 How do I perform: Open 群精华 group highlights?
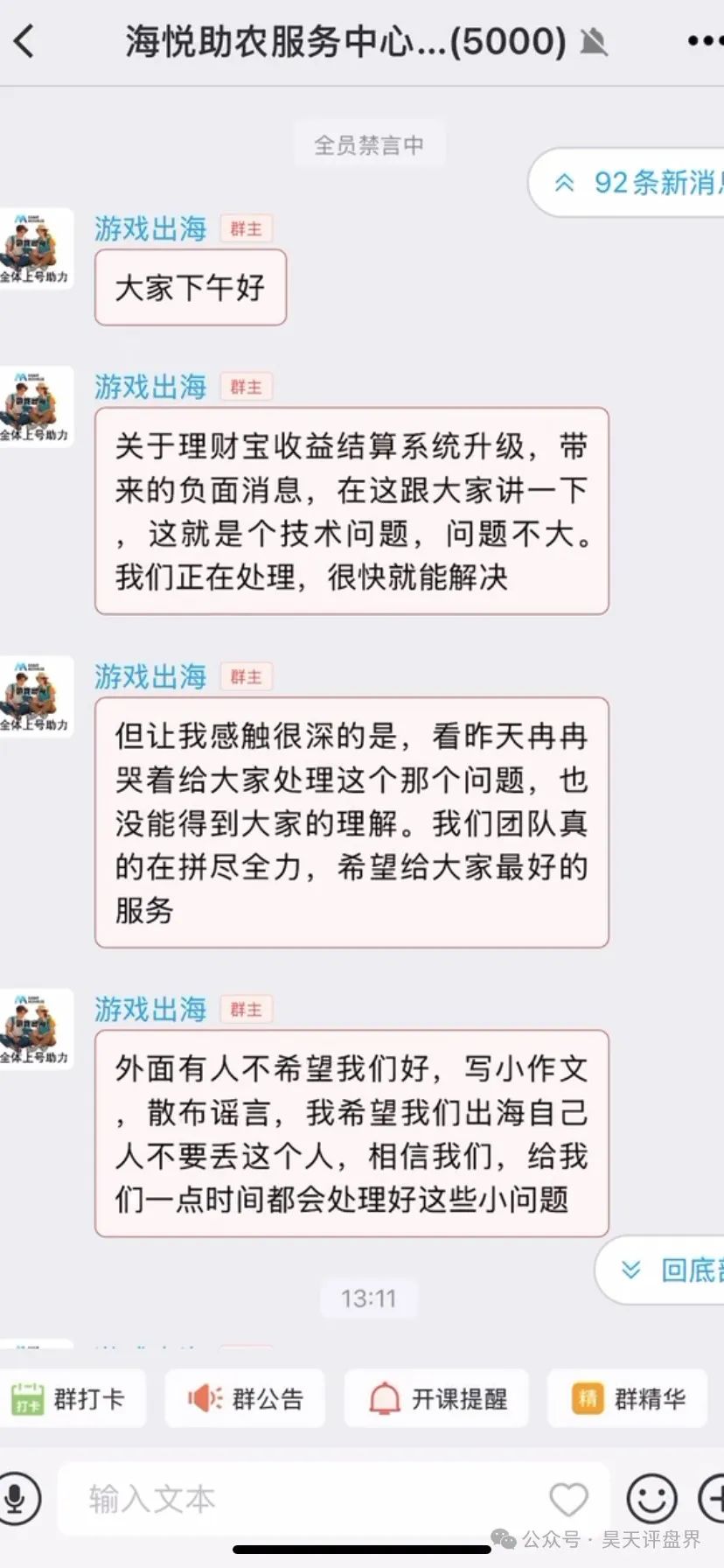point(628,1398)
